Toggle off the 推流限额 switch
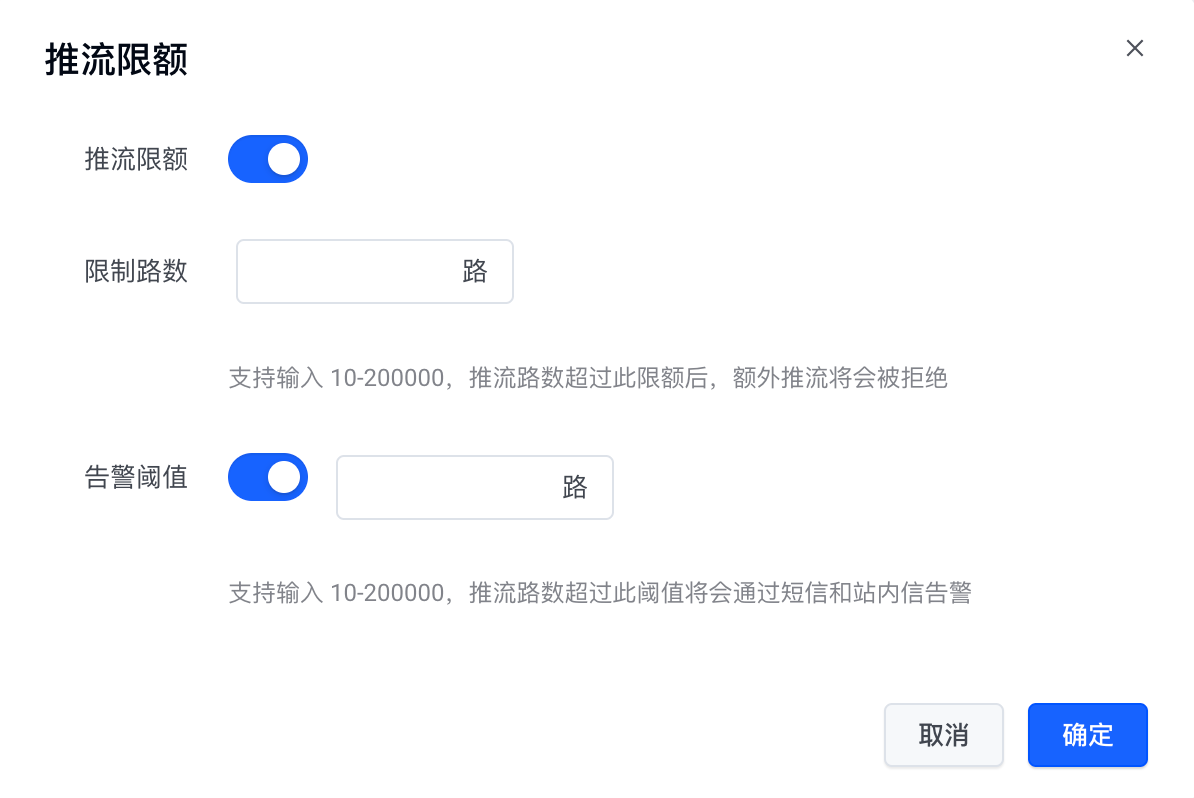The image size is (1194, 798). (267, 159)
